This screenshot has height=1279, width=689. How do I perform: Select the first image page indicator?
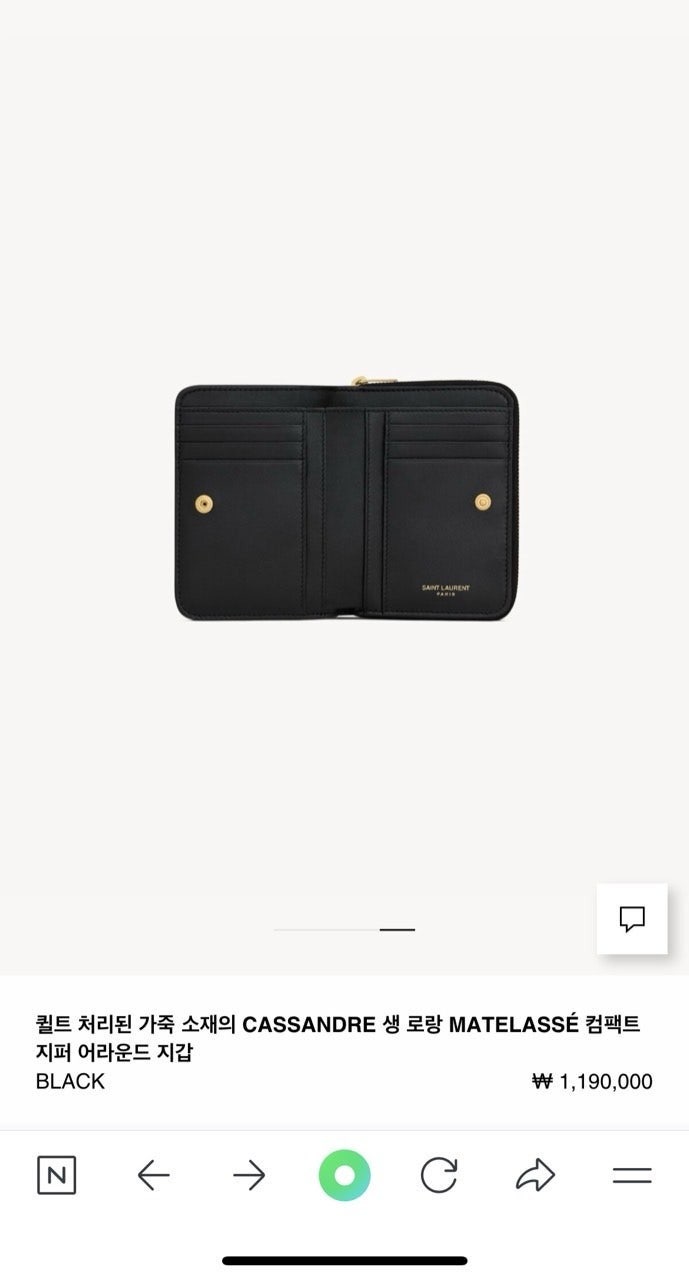coord(326,930)
